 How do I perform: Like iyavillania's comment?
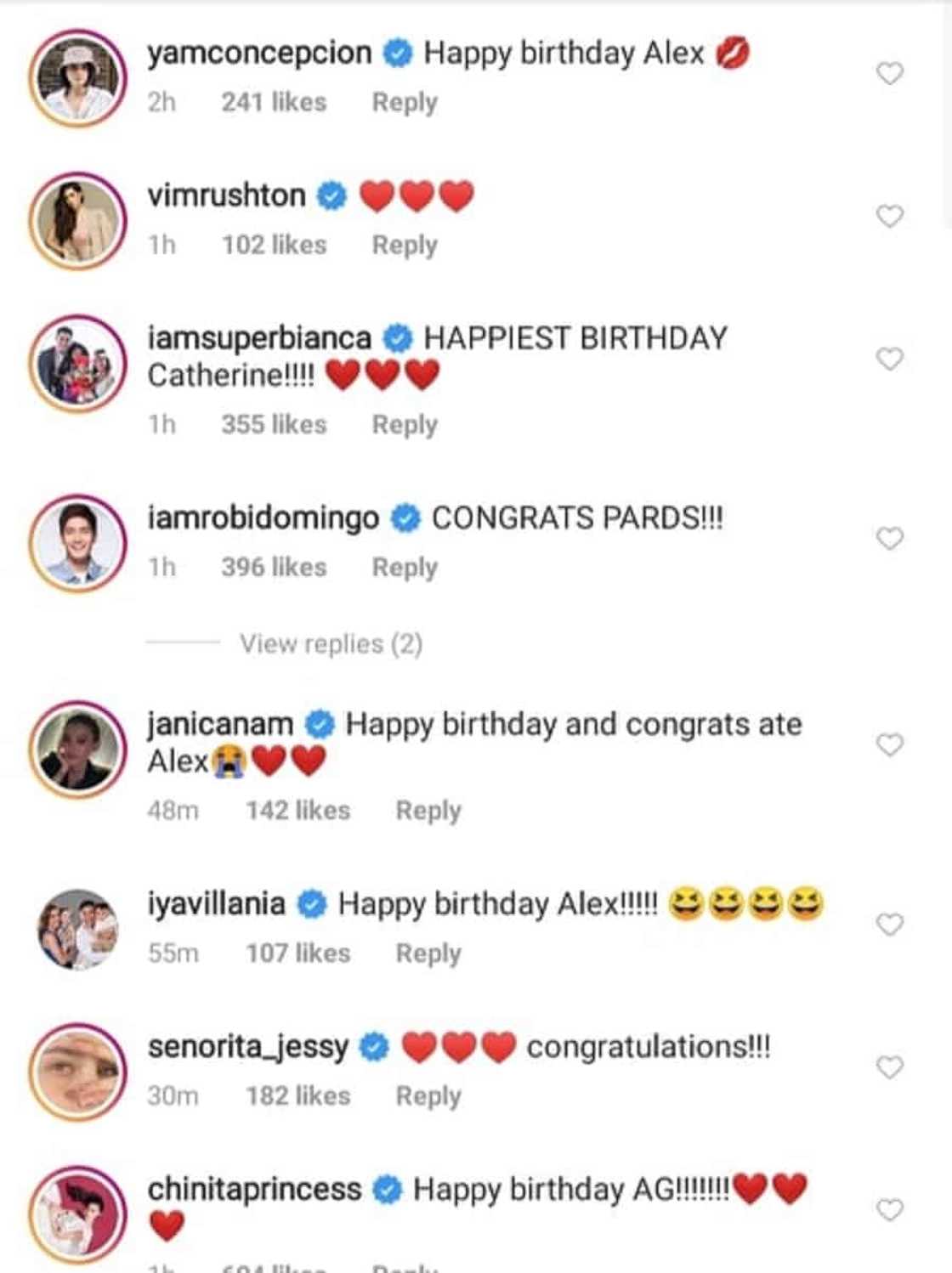[889, 925]
